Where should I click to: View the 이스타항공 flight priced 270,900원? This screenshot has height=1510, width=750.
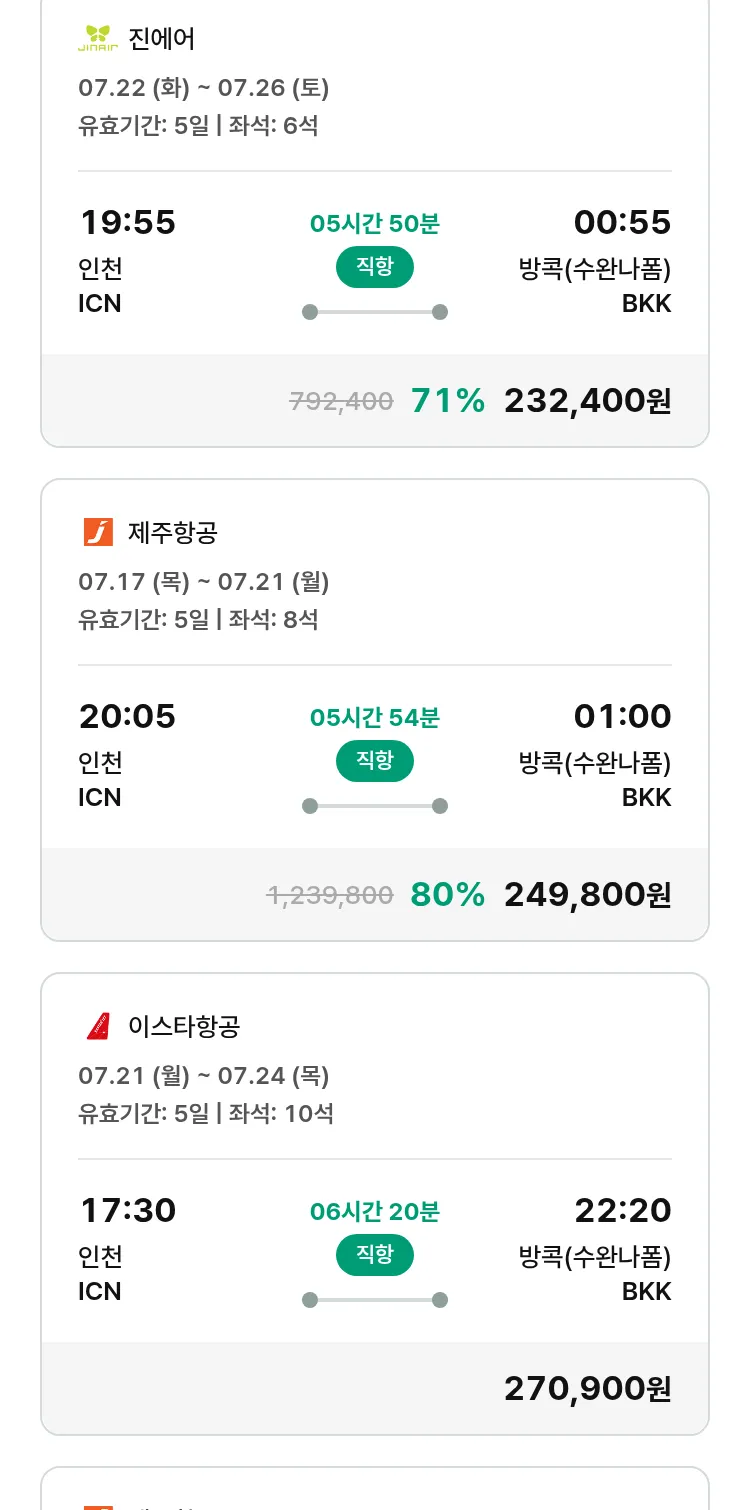coord(375,1204)
